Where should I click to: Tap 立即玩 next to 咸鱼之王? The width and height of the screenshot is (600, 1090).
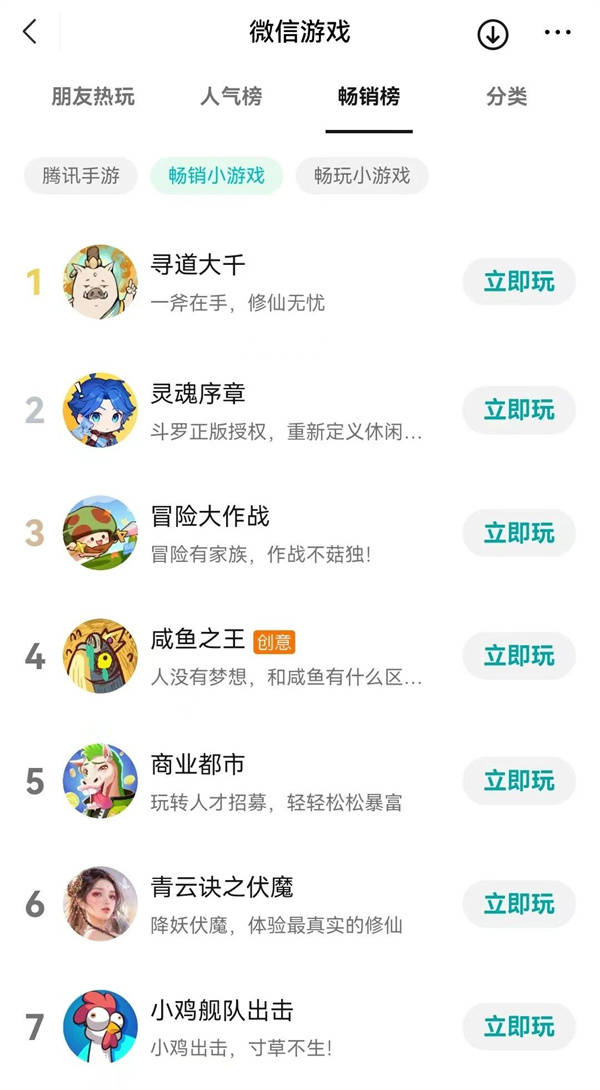(x=519, y=656)
